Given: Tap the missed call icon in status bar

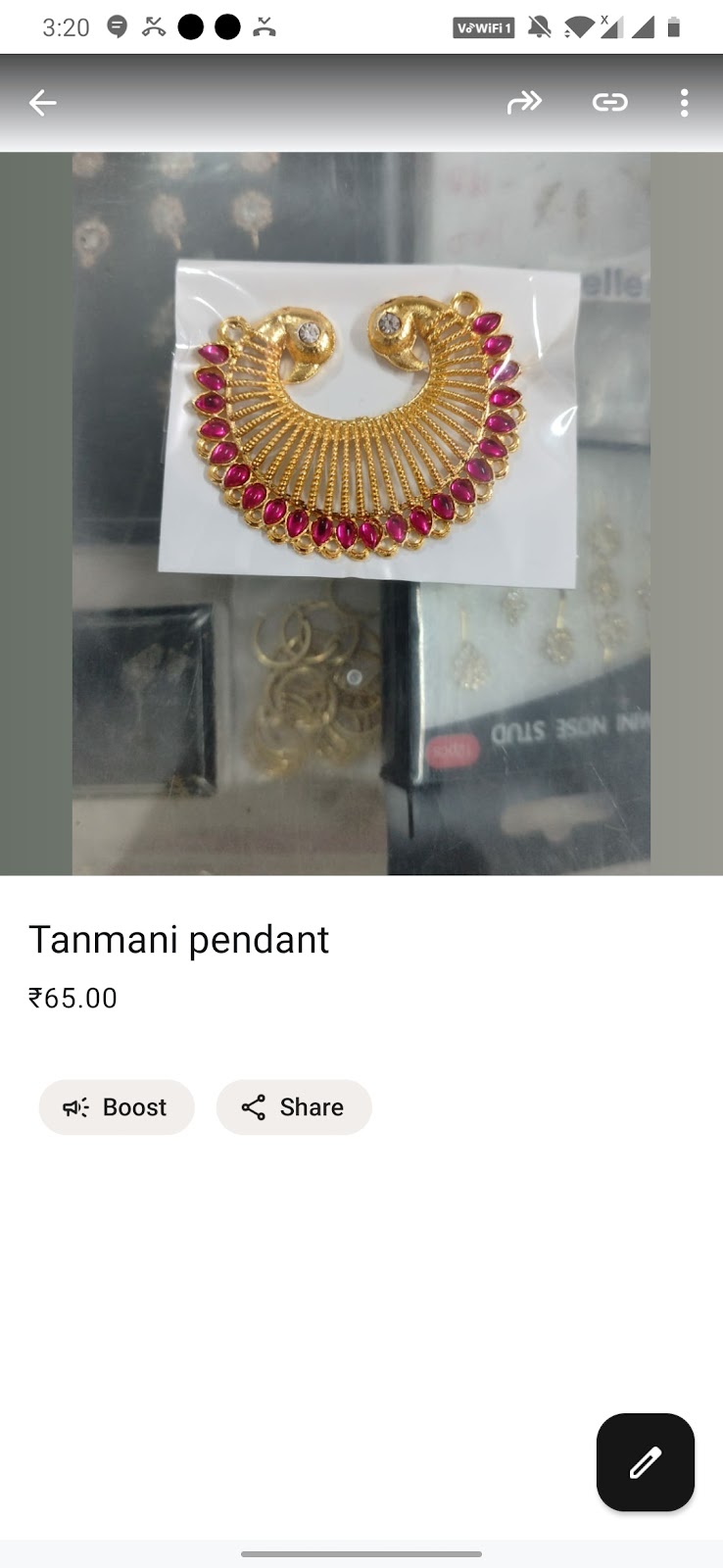Looking at the screenshot, I should [x=154, y=27].
